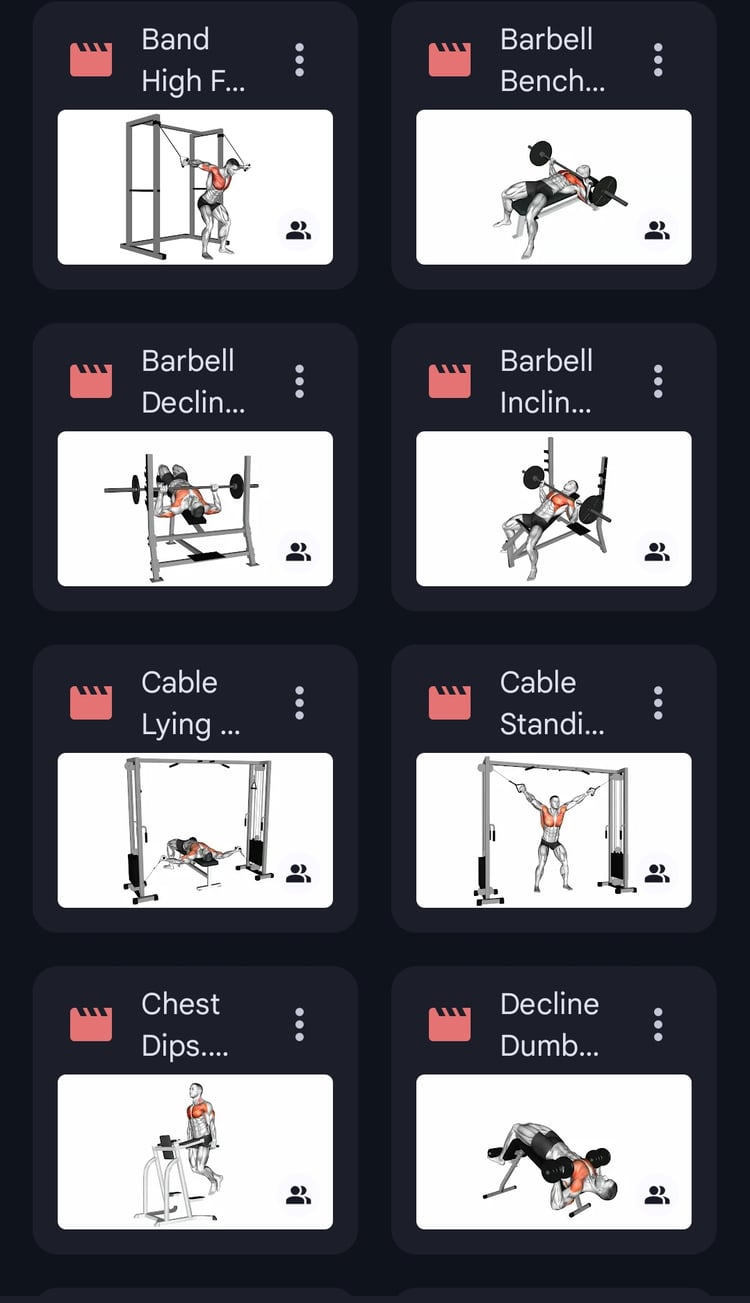Show overflow menu for Barbell Inclin...
Viewport: 750px width, 1303px height.
tap(658, 381)
